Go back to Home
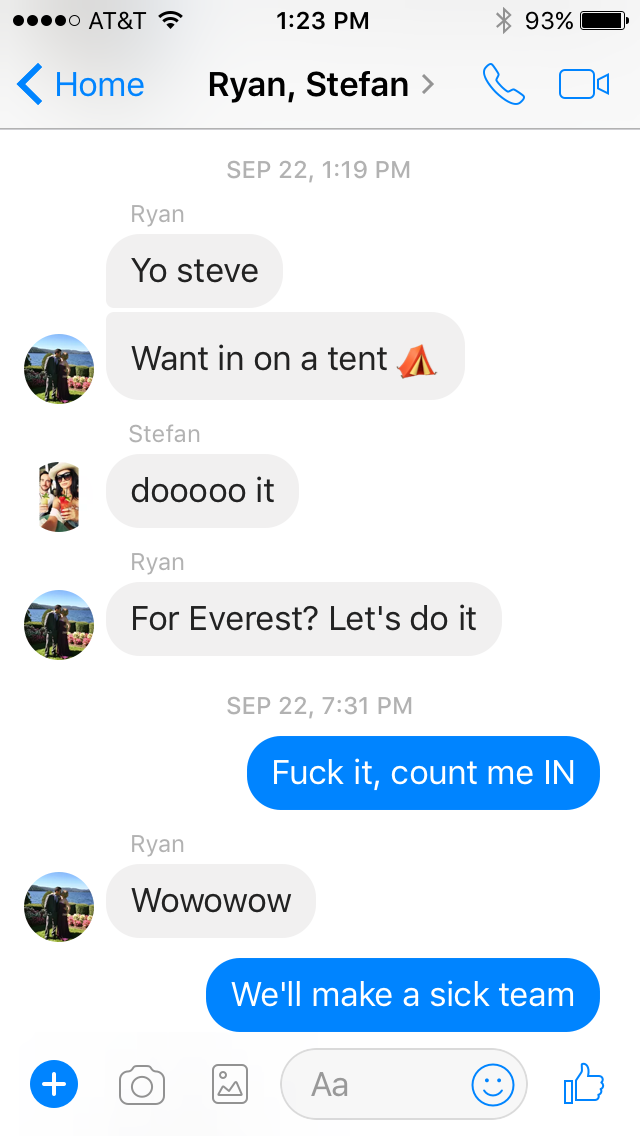The image size is (640, 1136). 80,85
